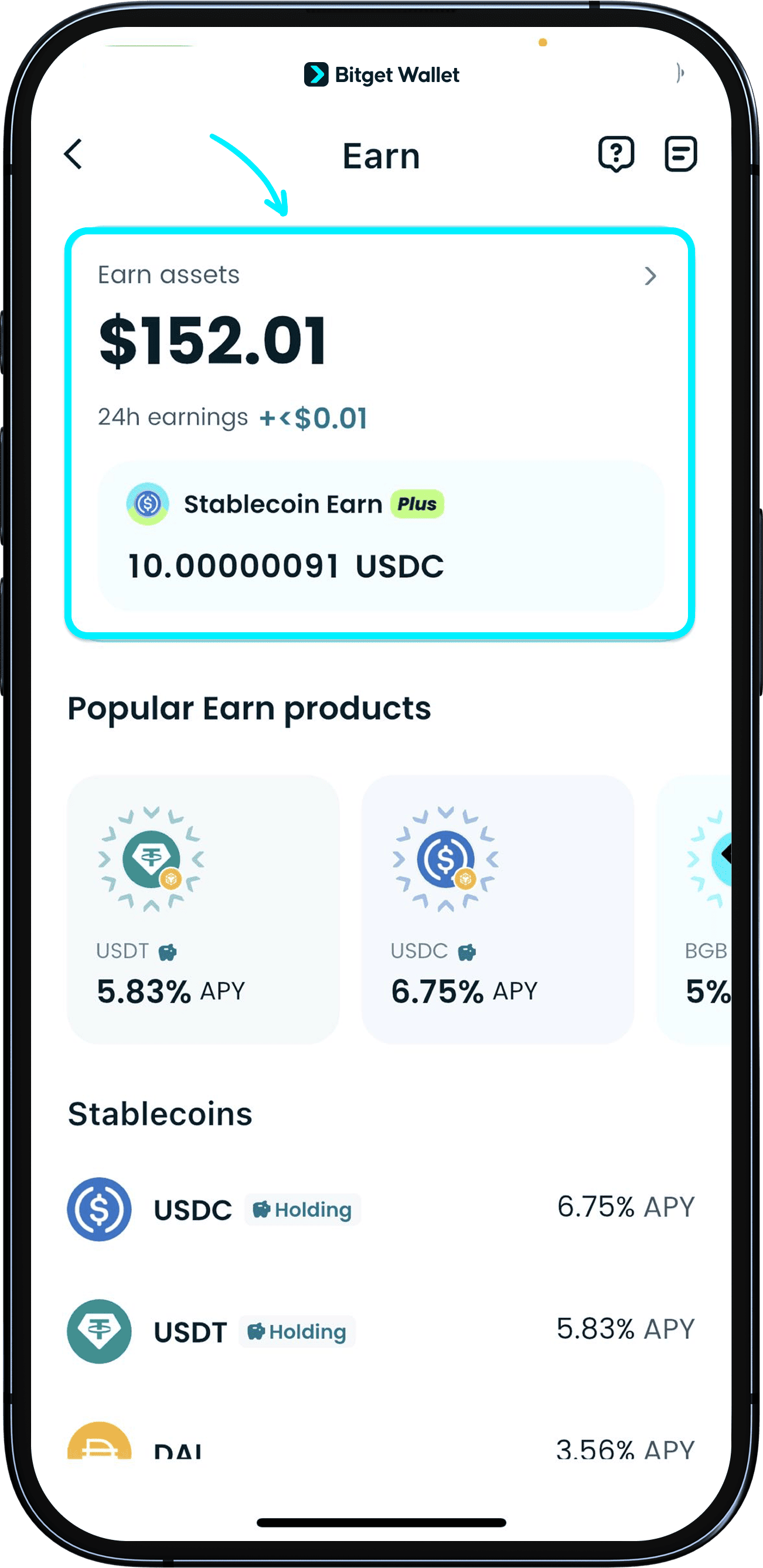
Task: Click the USDC coin icon in Stablecoin Earn
Action: click(147, 504)
